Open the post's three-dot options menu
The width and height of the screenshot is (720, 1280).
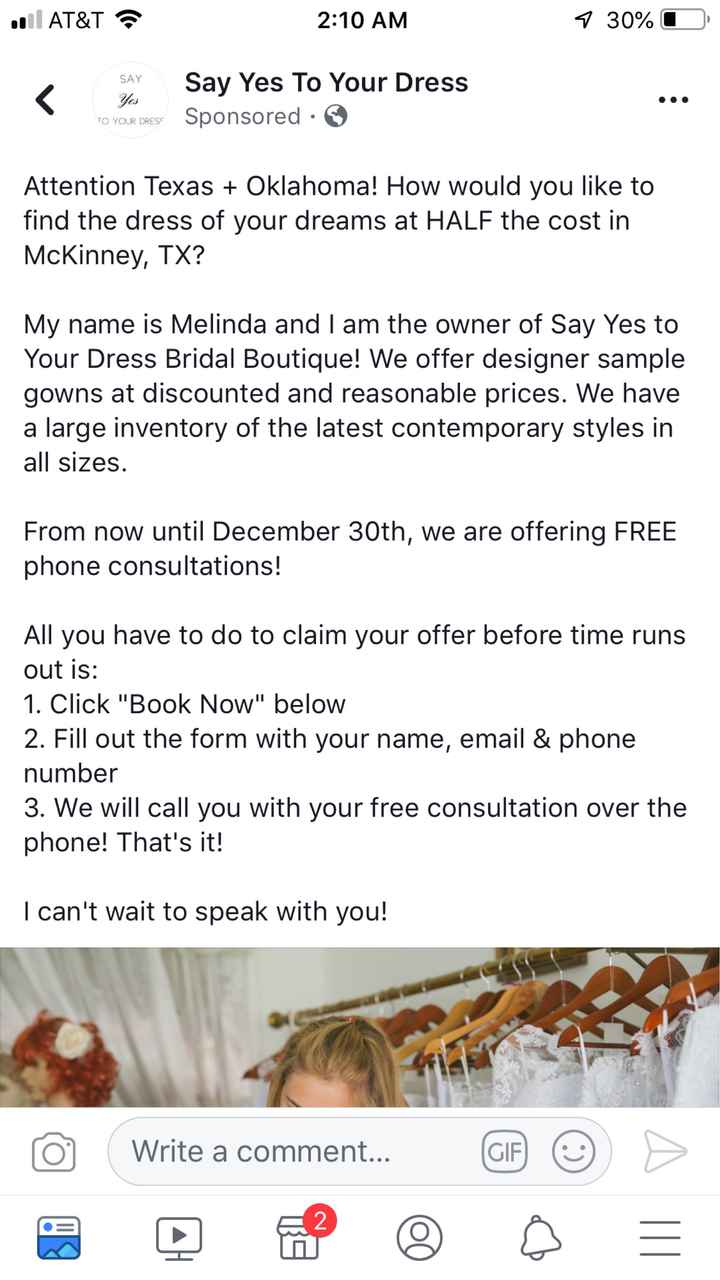[673, 100]
